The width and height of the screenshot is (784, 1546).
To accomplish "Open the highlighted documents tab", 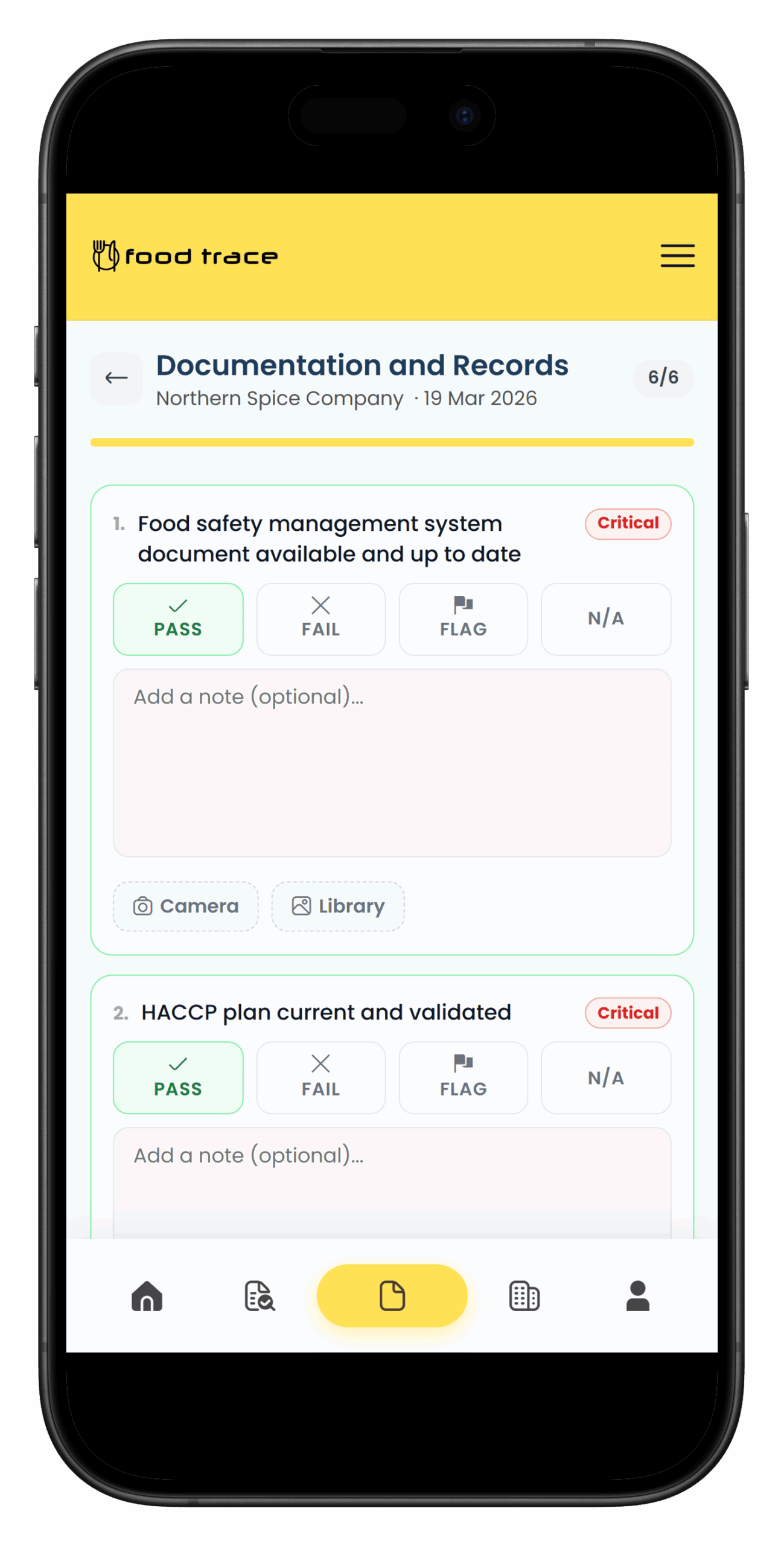I will 392,1296.
